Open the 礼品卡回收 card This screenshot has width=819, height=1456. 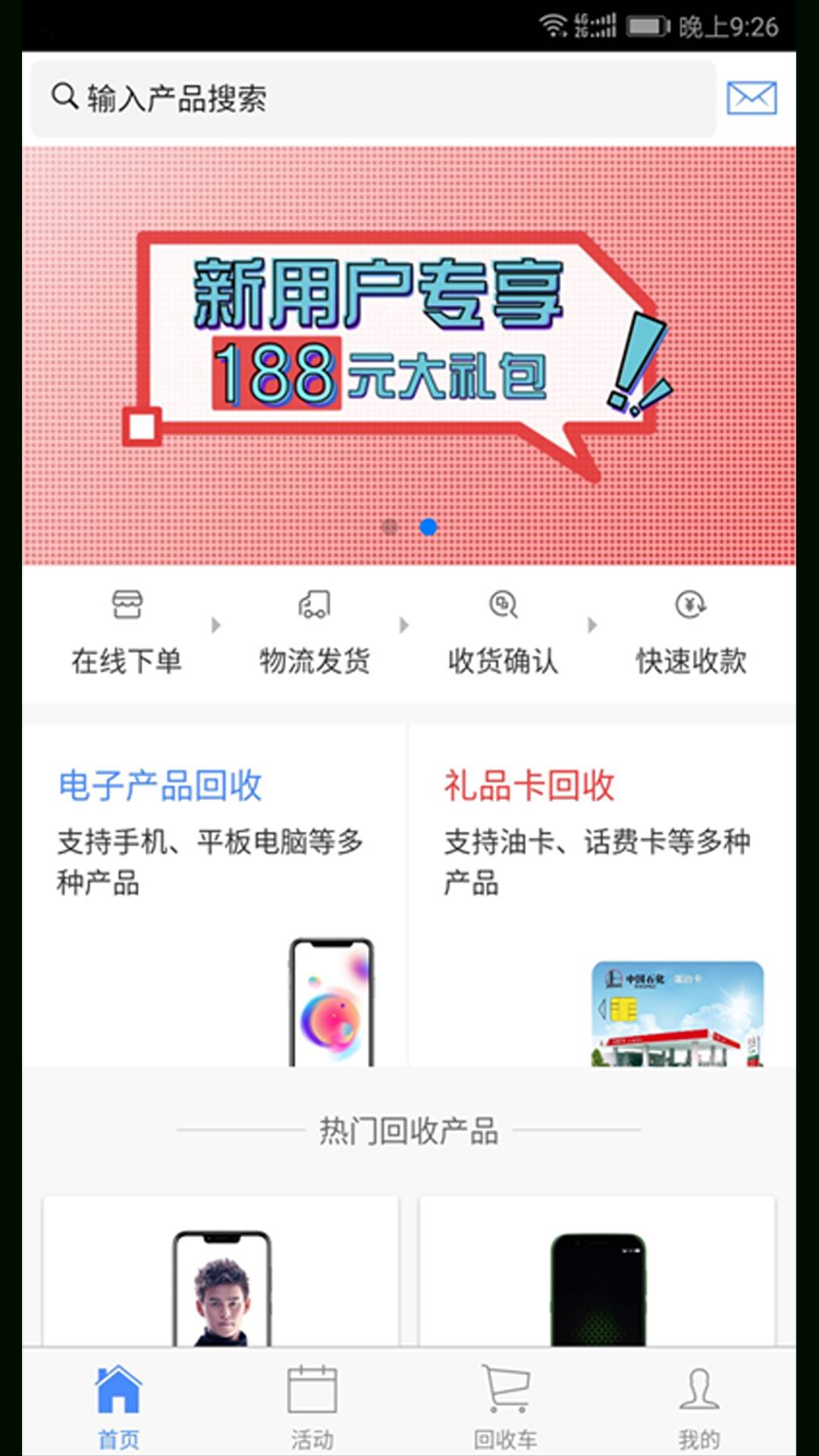click(x=602, y=895)
